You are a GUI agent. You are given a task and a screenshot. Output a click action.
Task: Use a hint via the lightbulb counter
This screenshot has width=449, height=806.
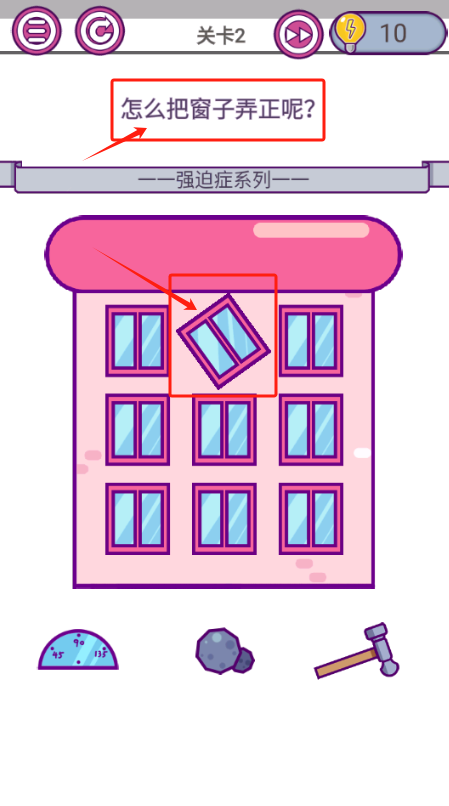(x=388, y=33)
